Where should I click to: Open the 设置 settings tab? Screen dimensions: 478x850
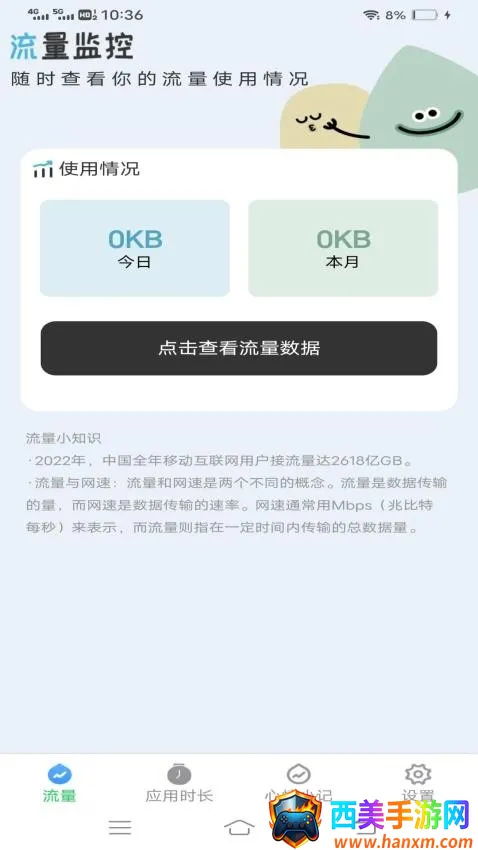(418, 783)
